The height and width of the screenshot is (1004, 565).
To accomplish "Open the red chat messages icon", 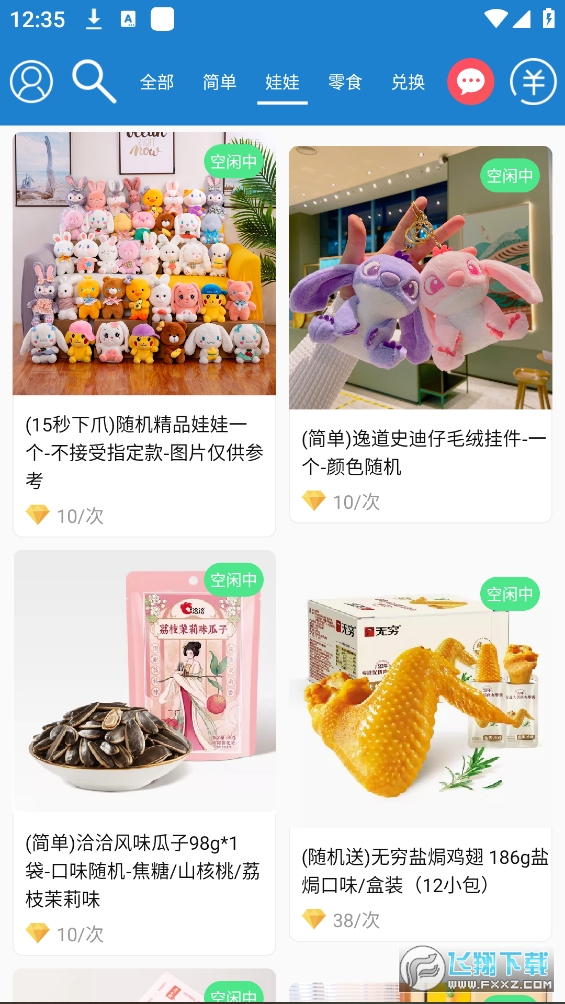I will (471, 81).
